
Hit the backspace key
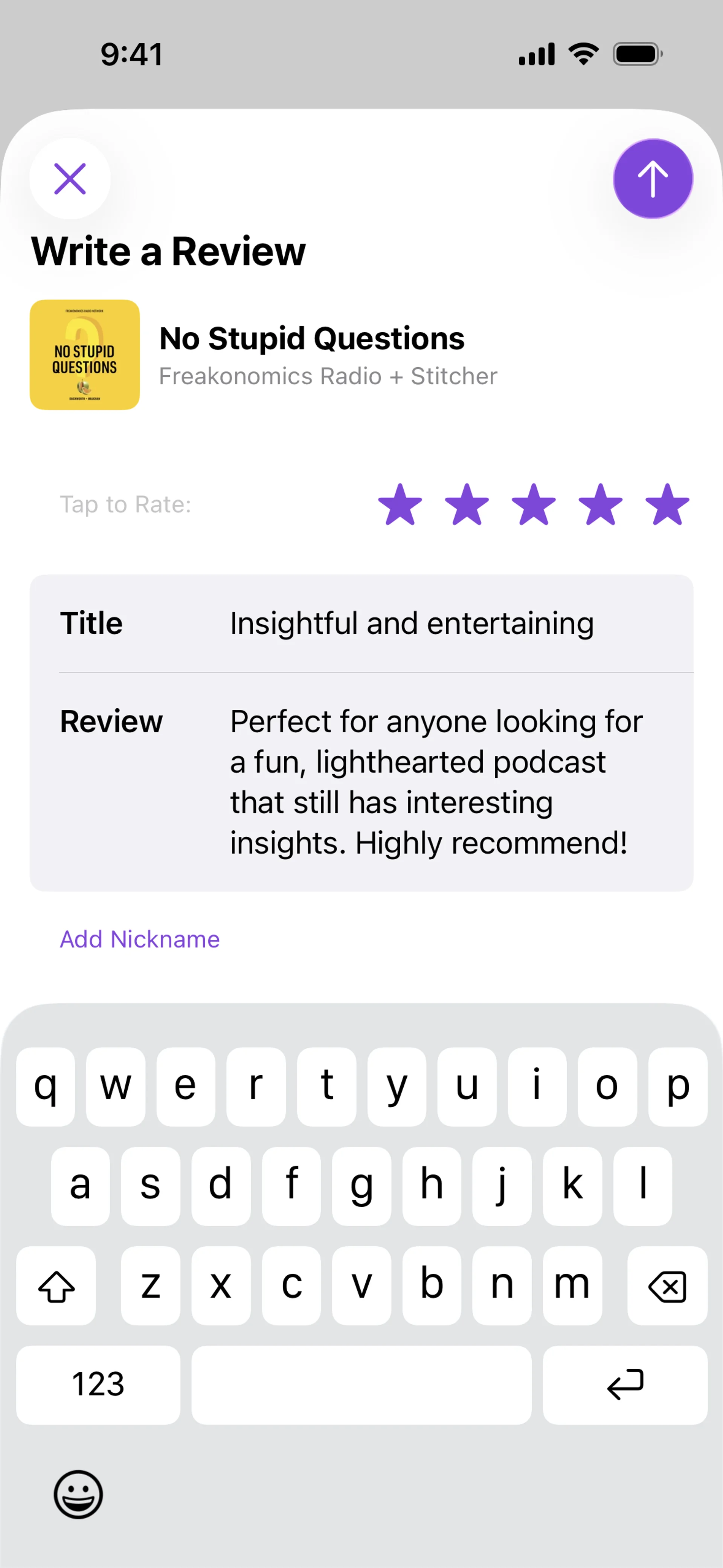pyautogui.click(x=667, y=1285)
